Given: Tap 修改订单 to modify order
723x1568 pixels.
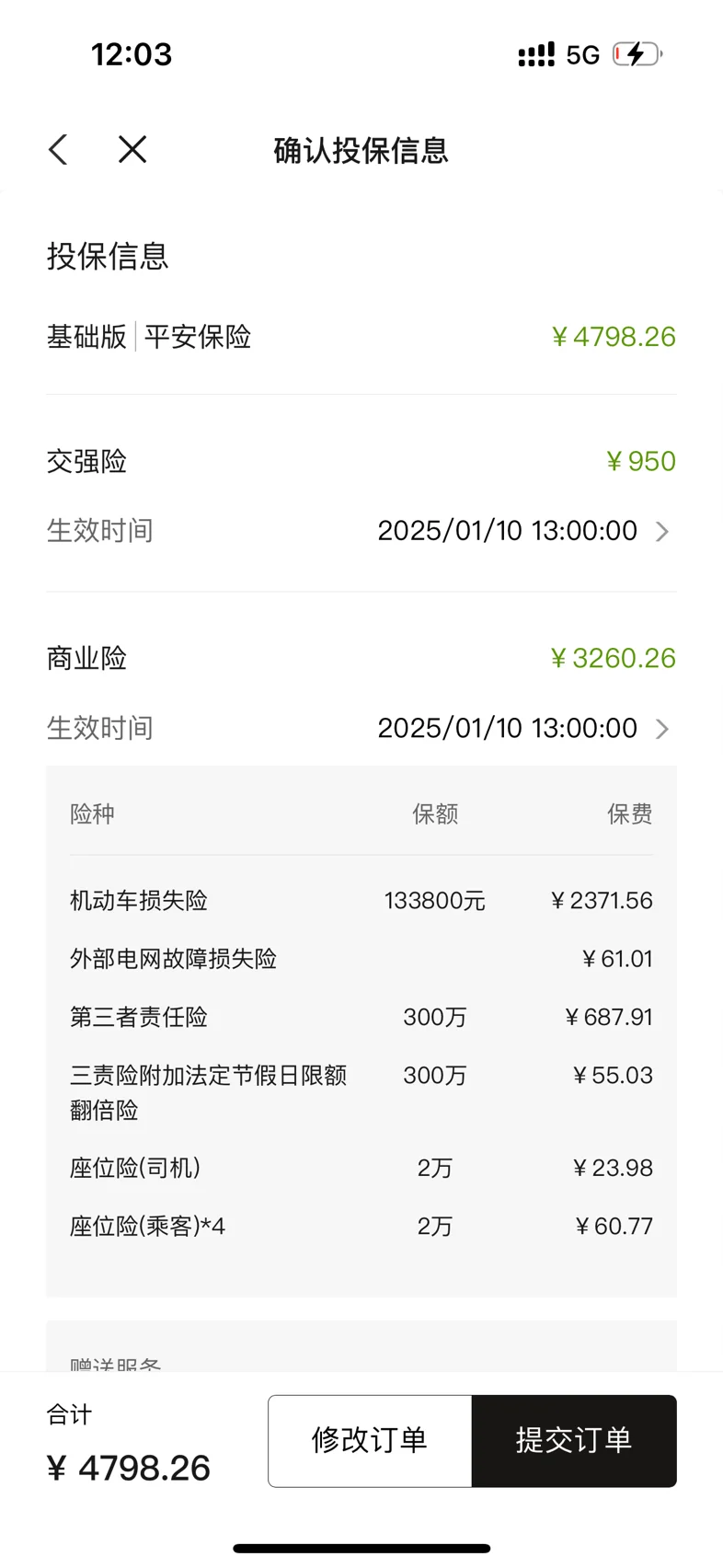Looking at the screenshot, I should (370, 1441).
